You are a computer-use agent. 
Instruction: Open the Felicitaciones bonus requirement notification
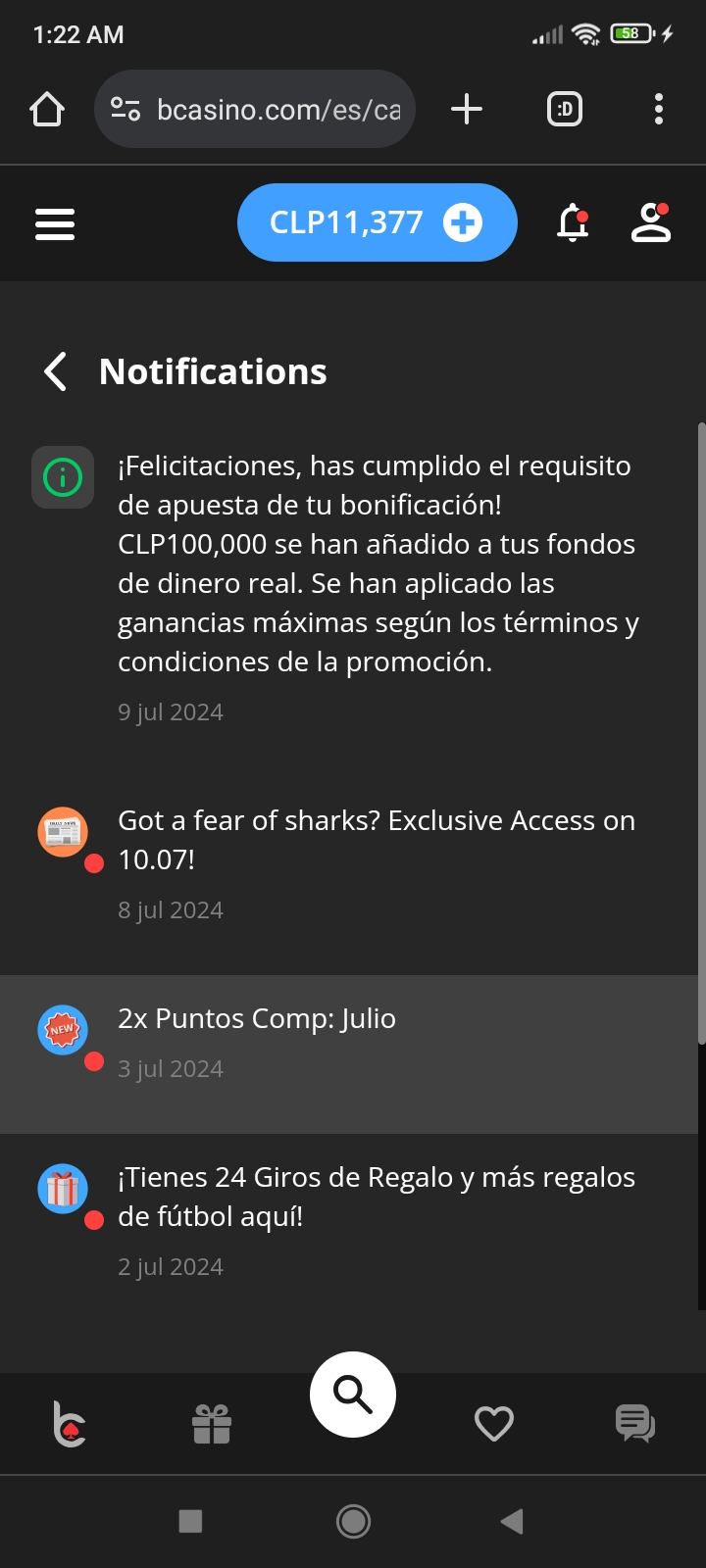coord(377,563)
